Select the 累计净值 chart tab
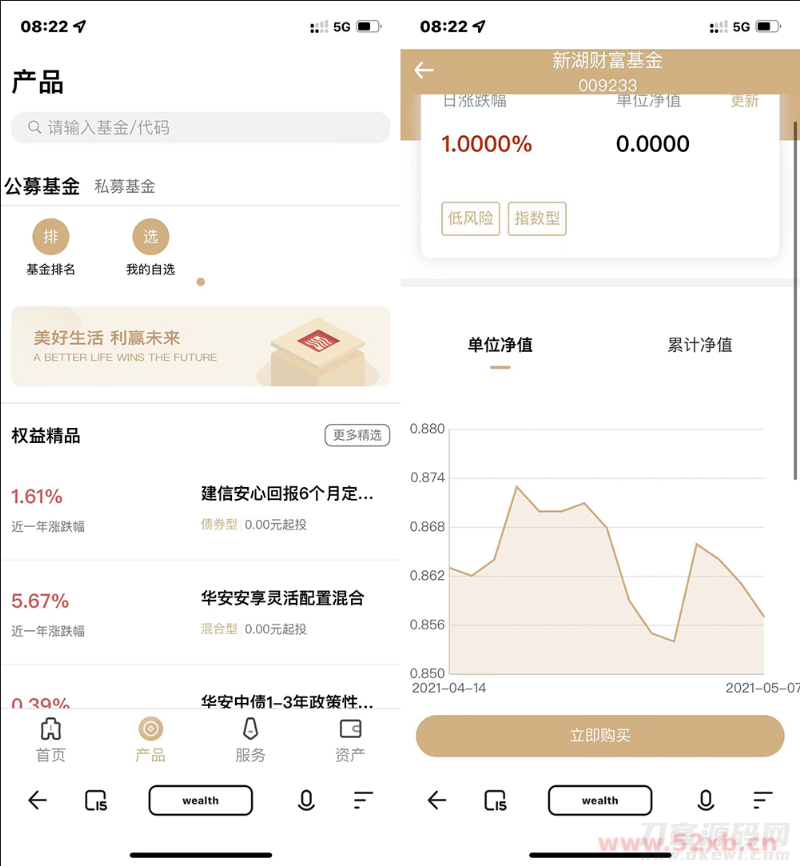 (x=700, y=345)
